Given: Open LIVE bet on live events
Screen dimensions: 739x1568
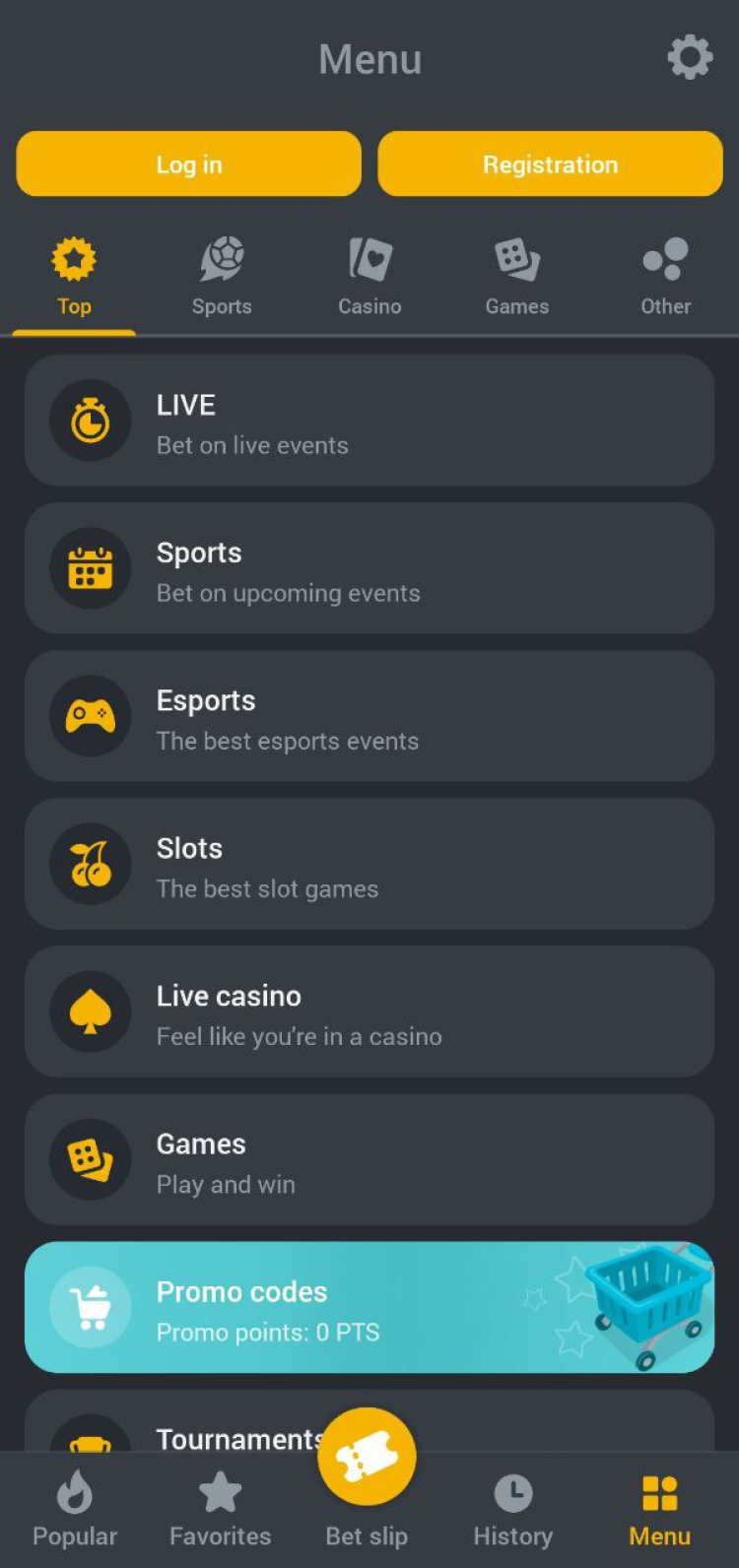Looking at the screenshot, I should tap(369, 422).
